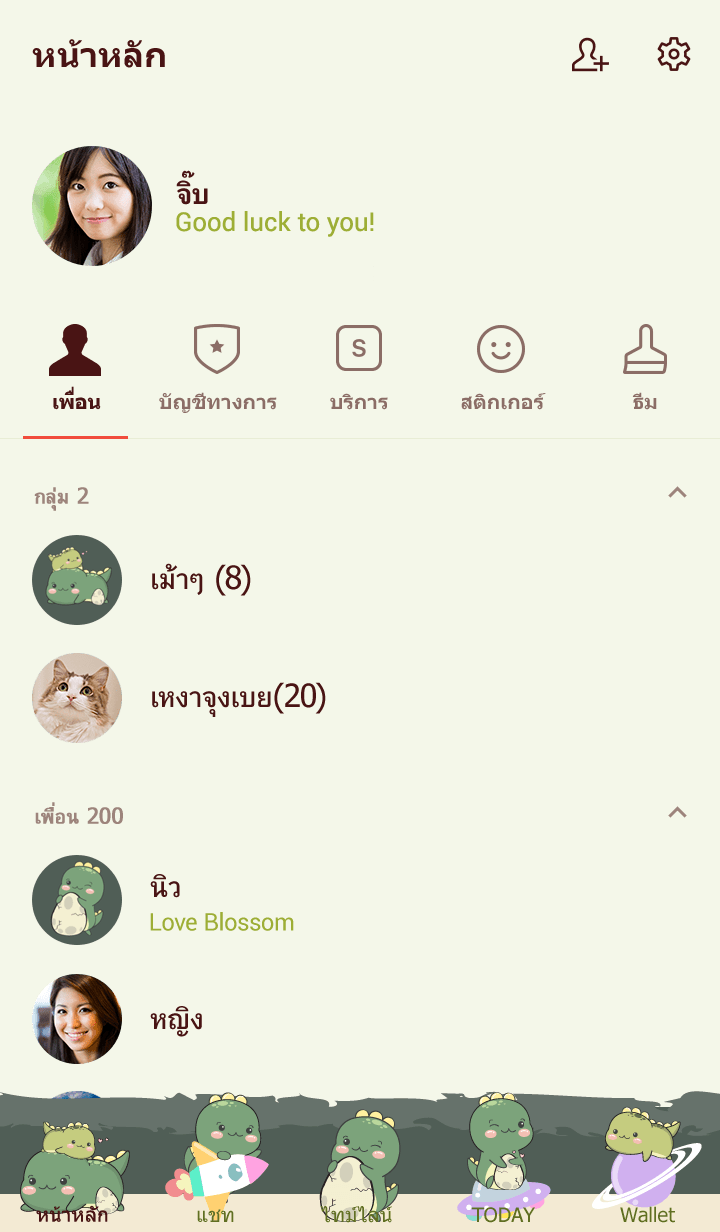Select the เพื่อน tab
720x1232 pixels.
point(76,369)
